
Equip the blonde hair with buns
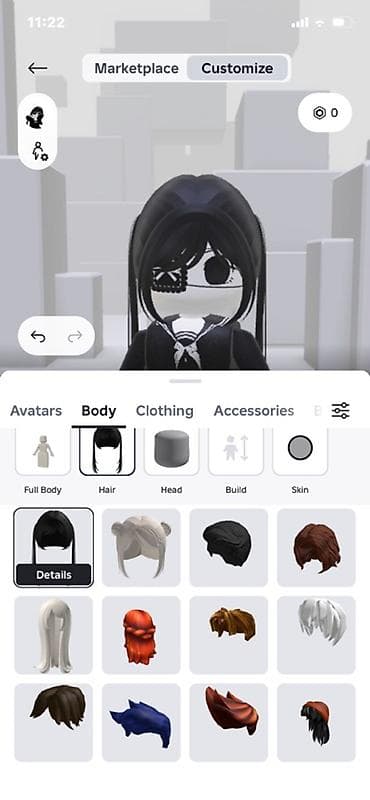point(141,547)
